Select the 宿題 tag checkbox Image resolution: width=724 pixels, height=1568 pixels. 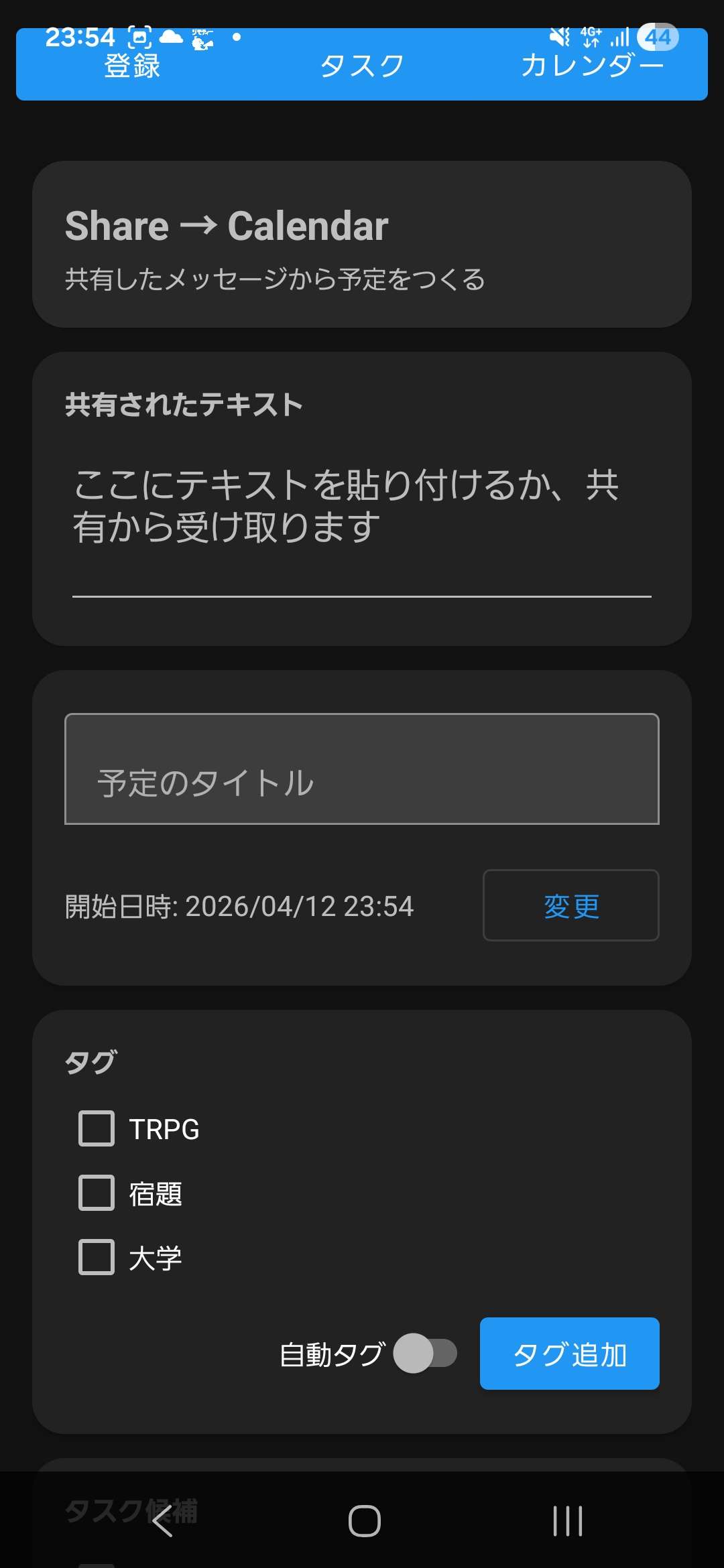(97, 1193)
